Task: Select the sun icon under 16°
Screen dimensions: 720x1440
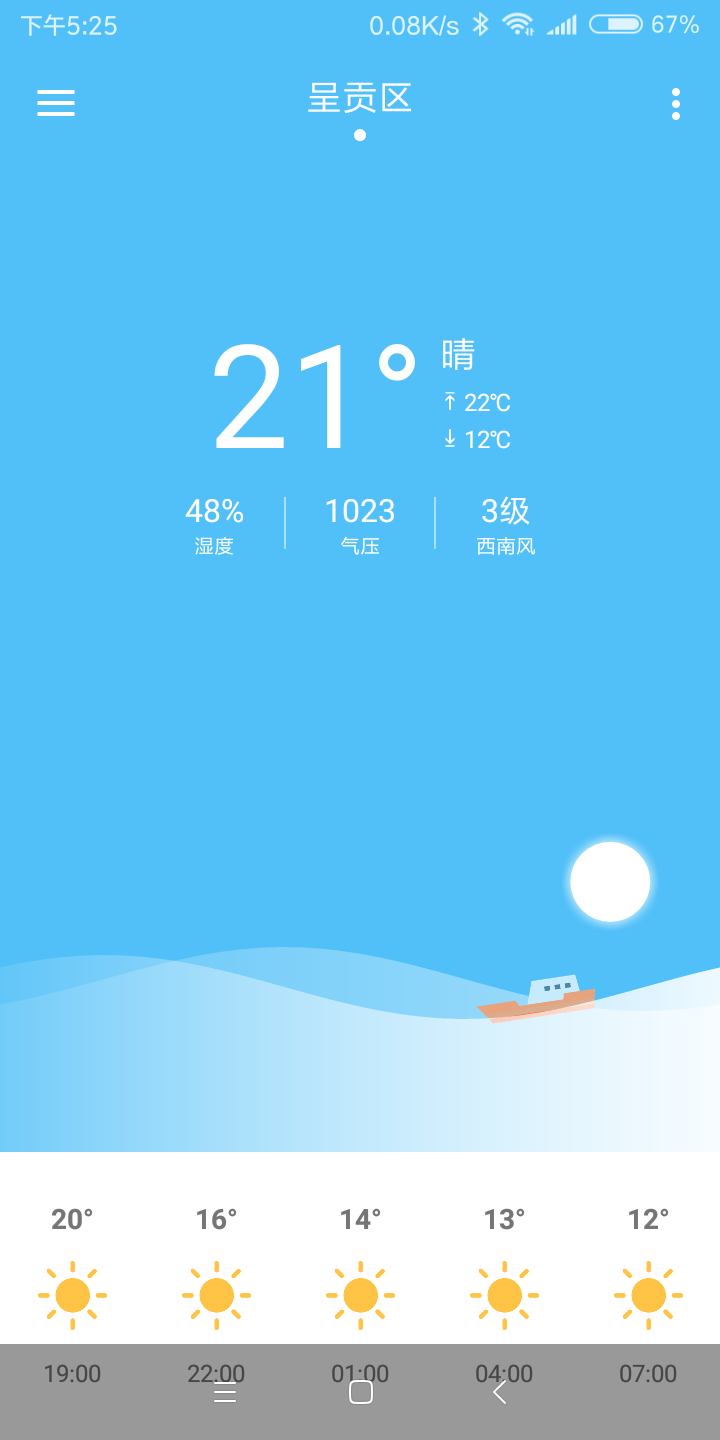Action: pos(215,1295)
